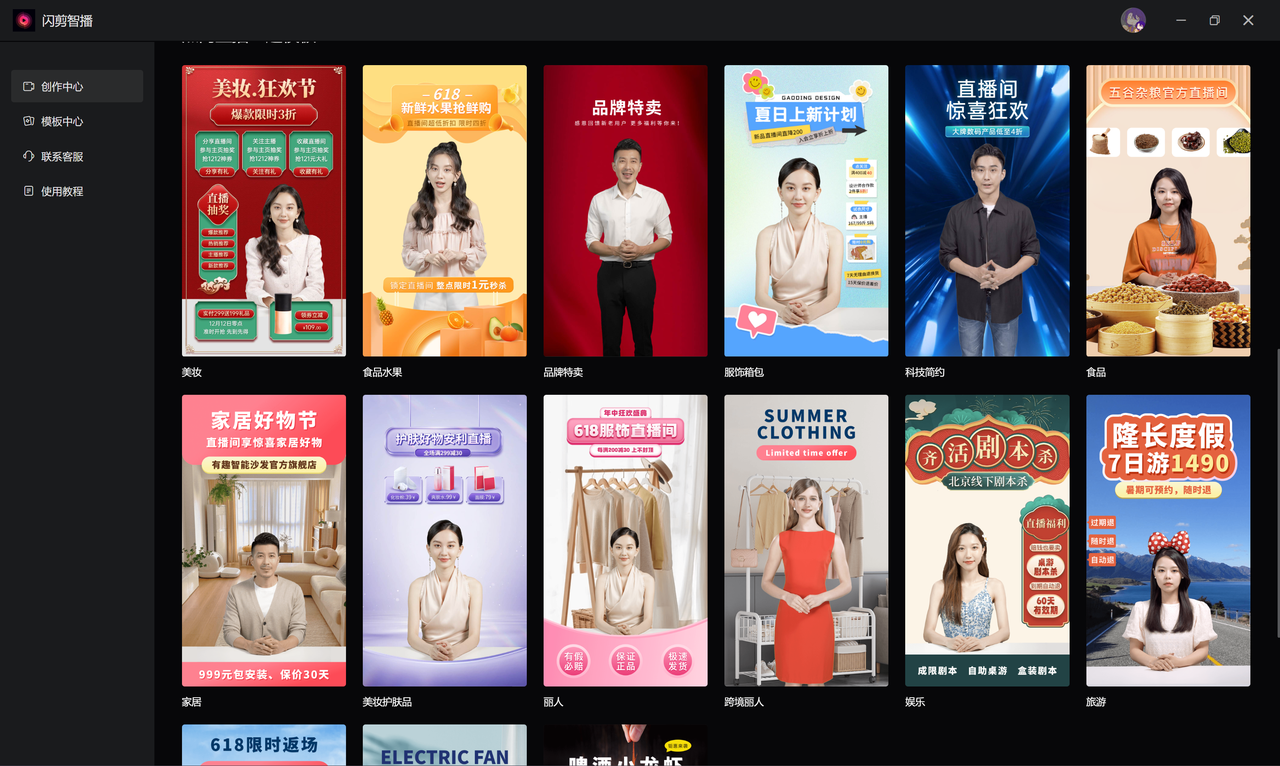Select the 美妆 template
This screenshot has height=766, width=1280.
coord(264,211)
